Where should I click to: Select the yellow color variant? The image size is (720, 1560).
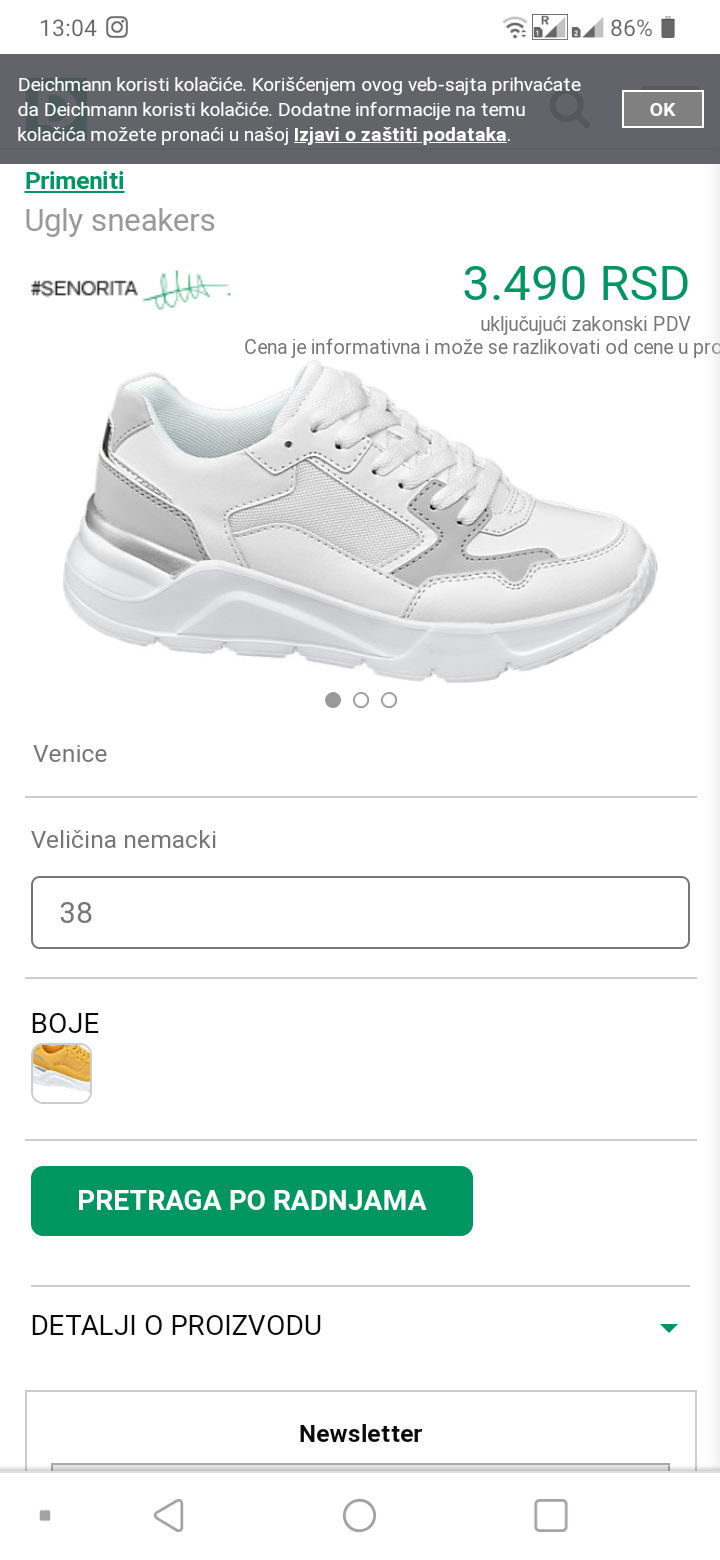click(61, 1073)
